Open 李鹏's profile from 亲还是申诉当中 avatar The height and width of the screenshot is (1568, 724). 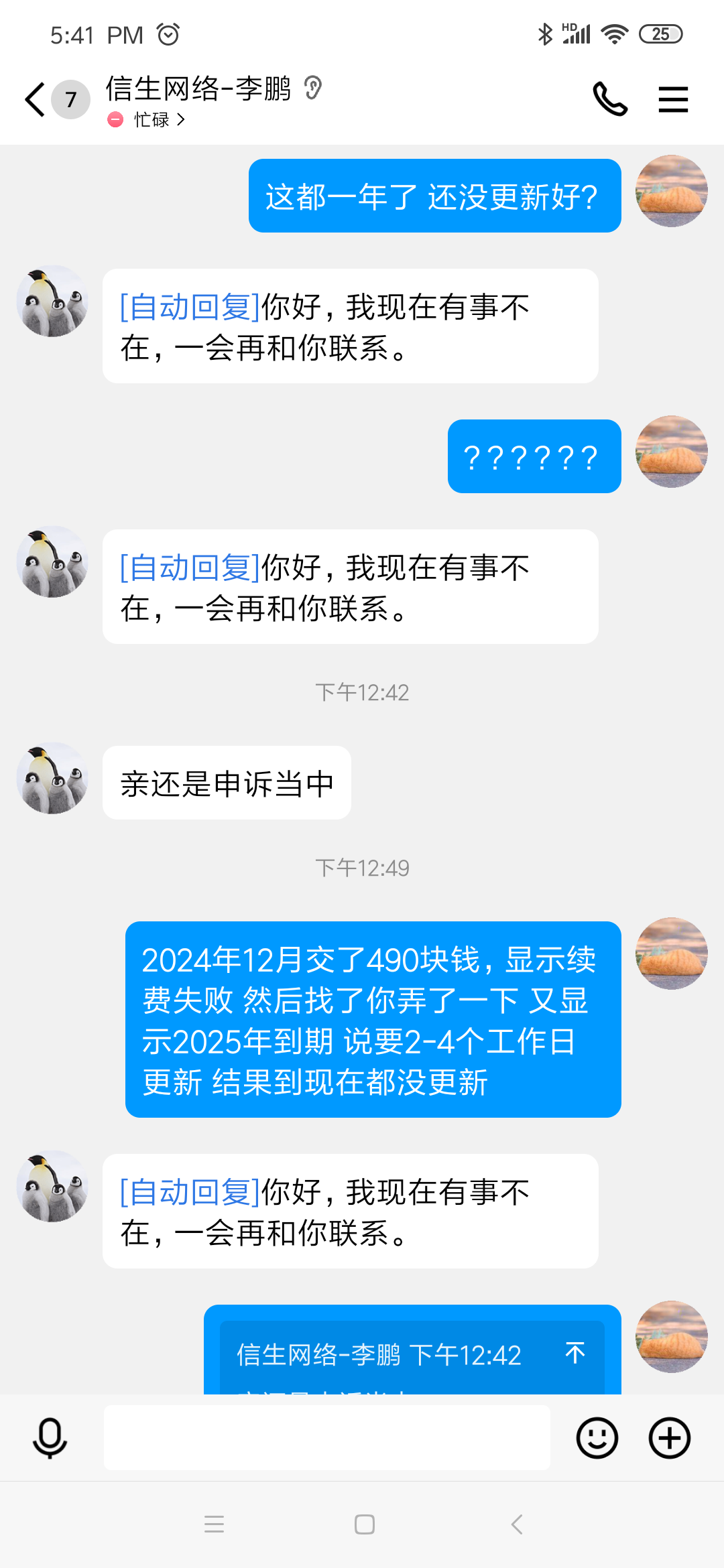pyautogui.click(x=52, y=779)
